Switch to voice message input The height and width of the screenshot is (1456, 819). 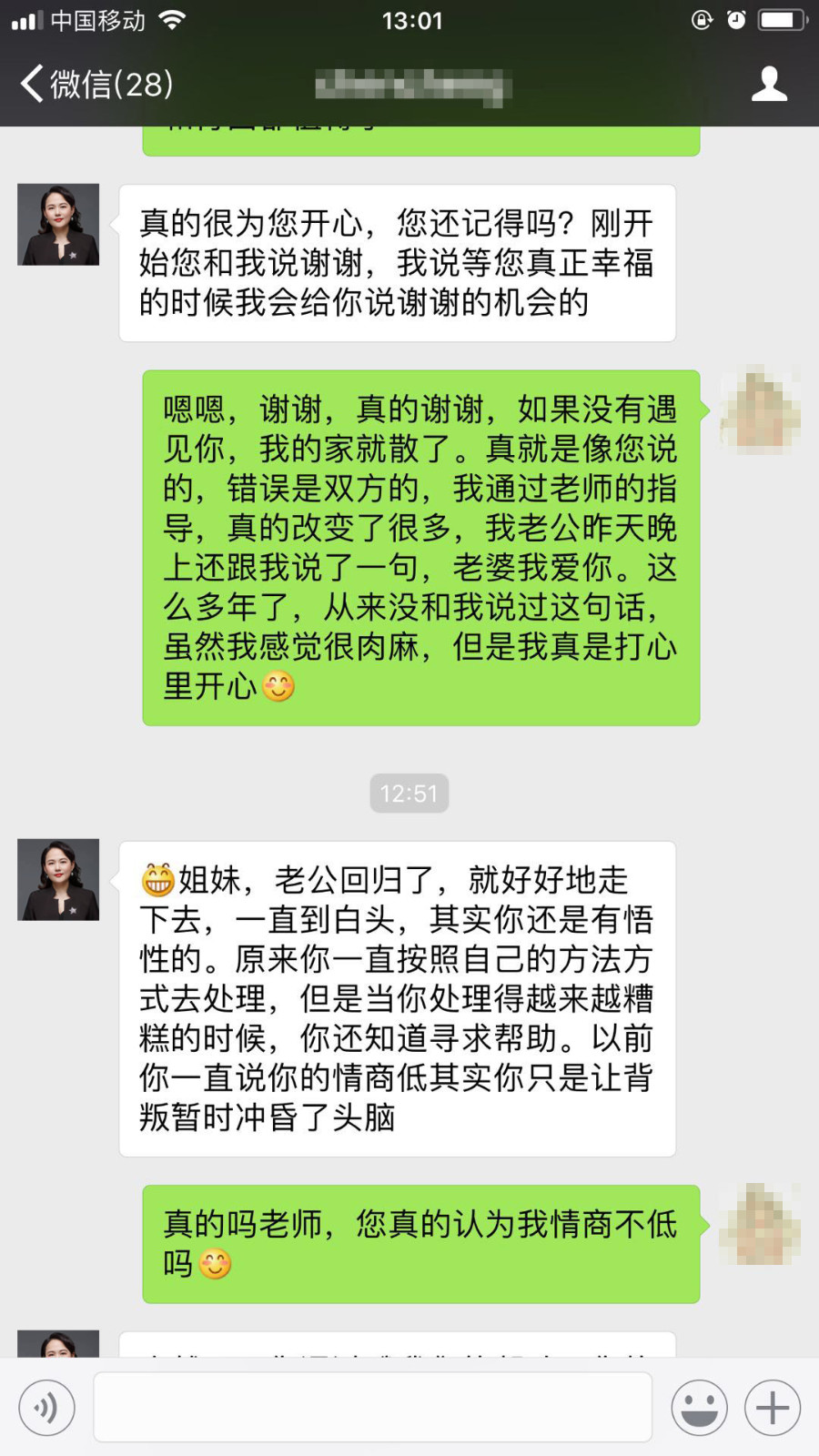pyautogui.click(x=46, y=1408)
